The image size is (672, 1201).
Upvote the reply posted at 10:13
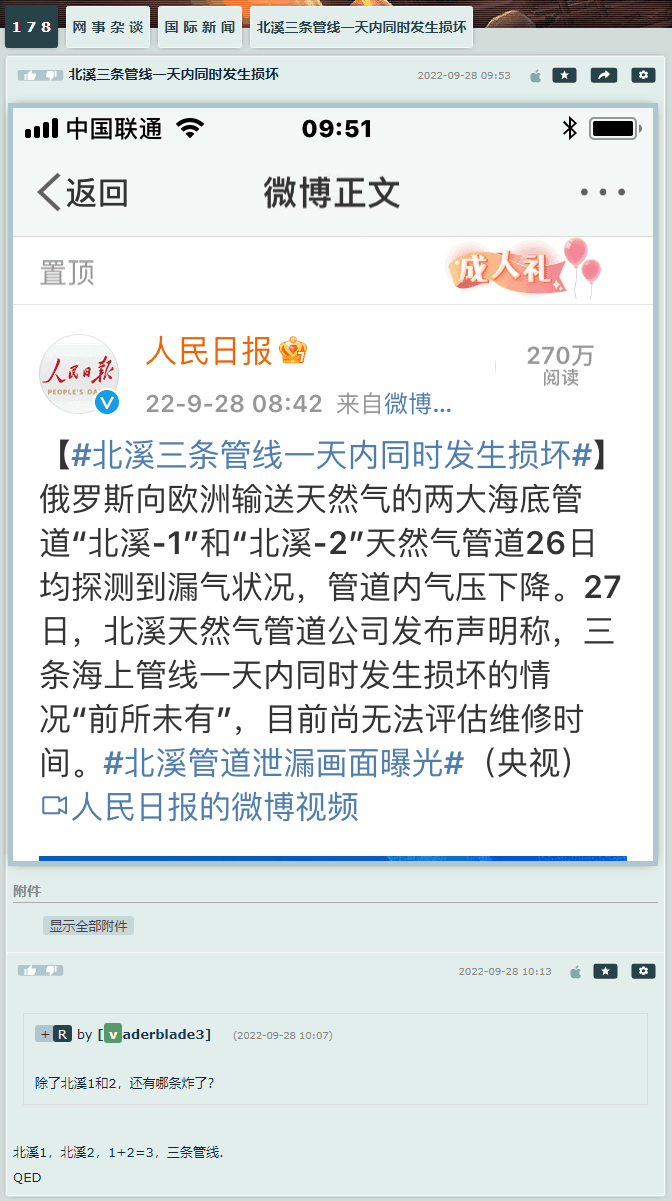(30, 970)
